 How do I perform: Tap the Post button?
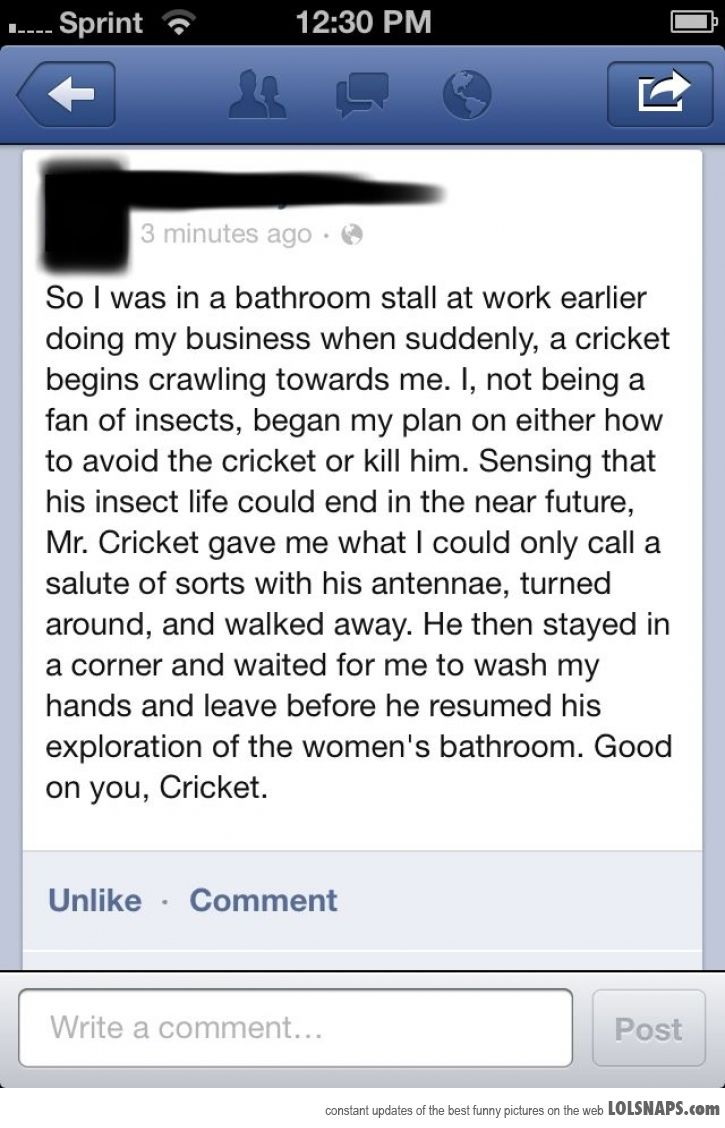[648, 1028]
